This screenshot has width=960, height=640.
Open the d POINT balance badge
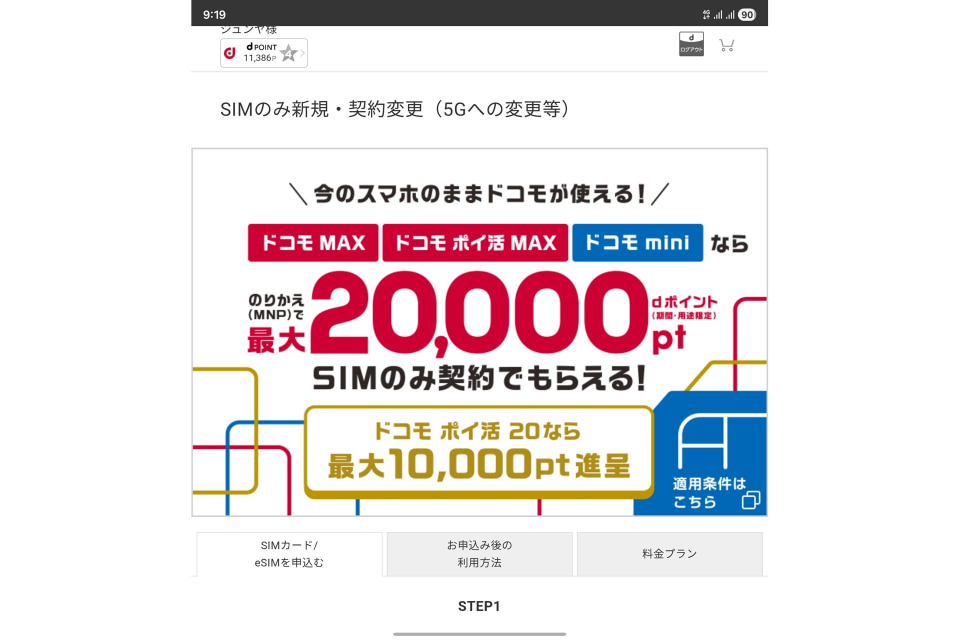coord(263,53)
